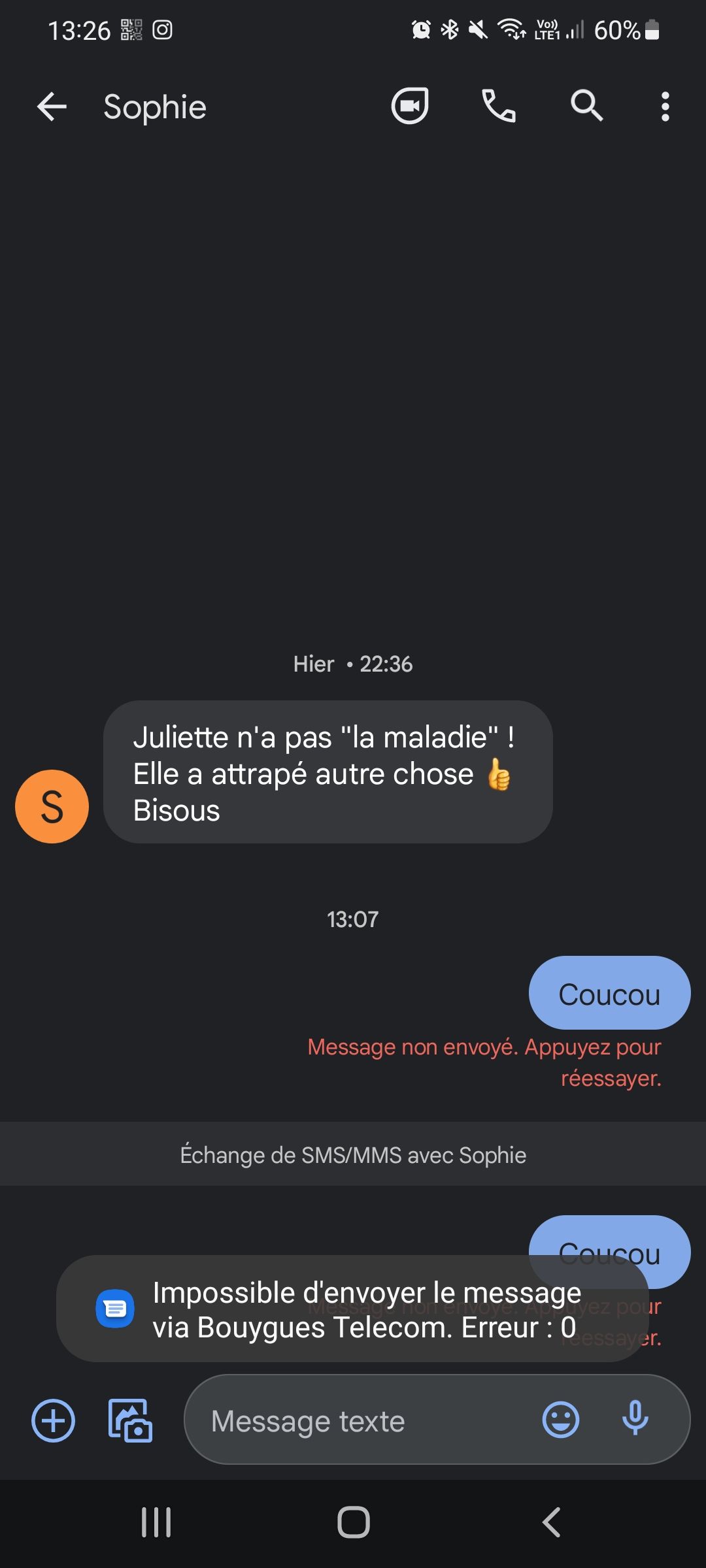This screenshot has width=706, height=1568.
Task: Tap Sophie's orange avatar
Action: tap(52, 806)
